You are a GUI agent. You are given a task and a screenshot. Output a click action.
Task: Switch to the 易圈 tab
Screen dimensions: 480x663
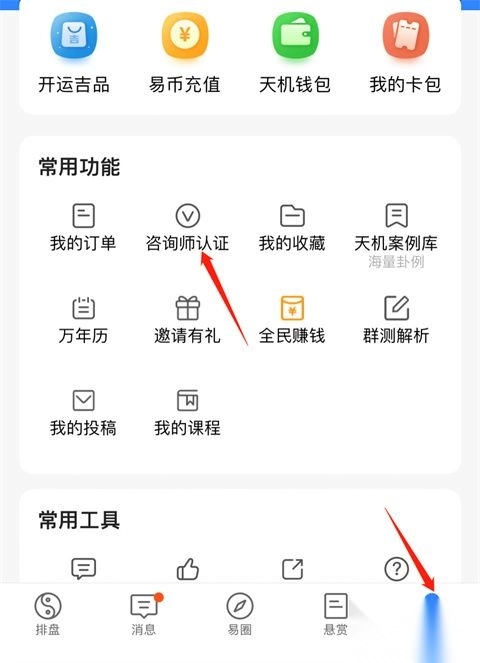click(x=240, y=614)
